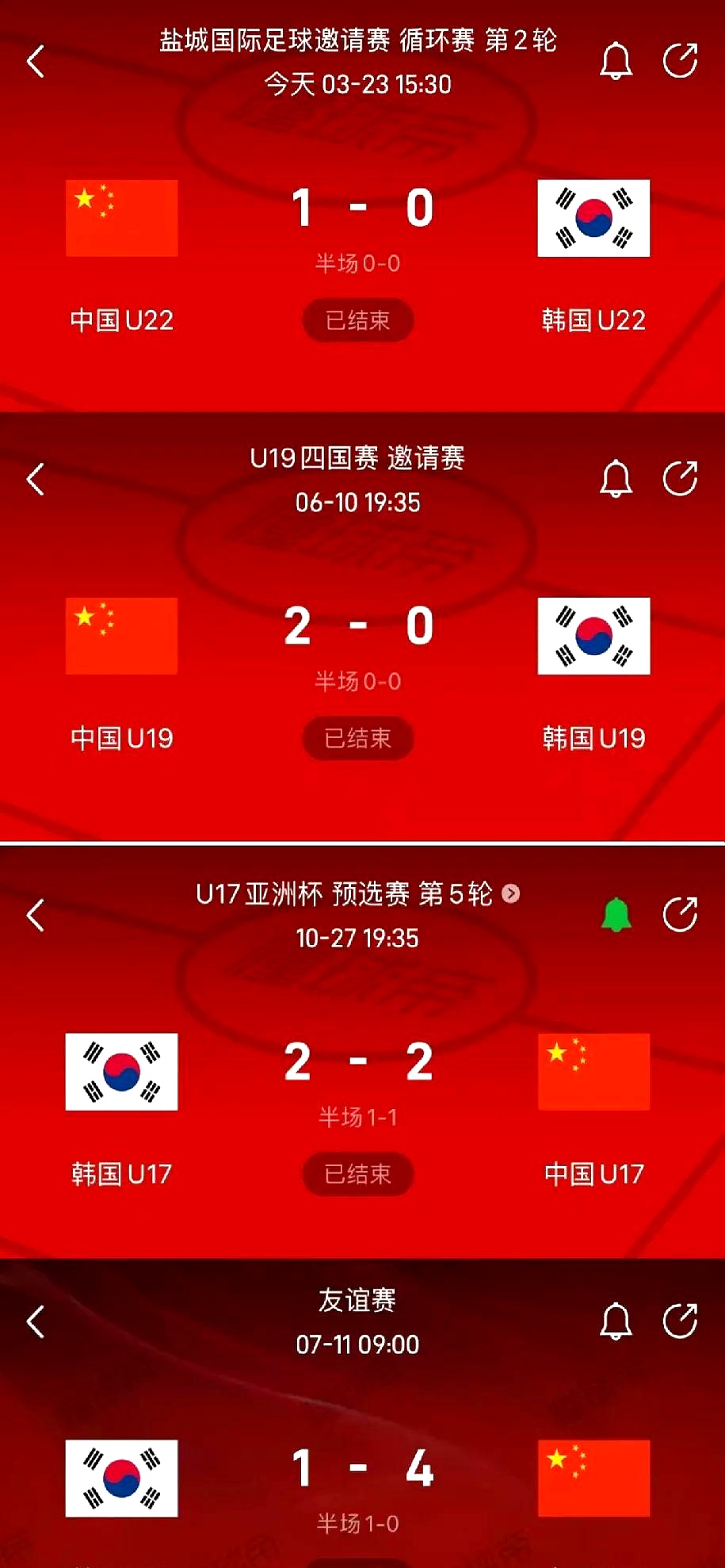Screen dimensions: 725x1568
Task: Expand U17亚洲杯 预选赛 round details via the chevron
Action: point(513,893)
